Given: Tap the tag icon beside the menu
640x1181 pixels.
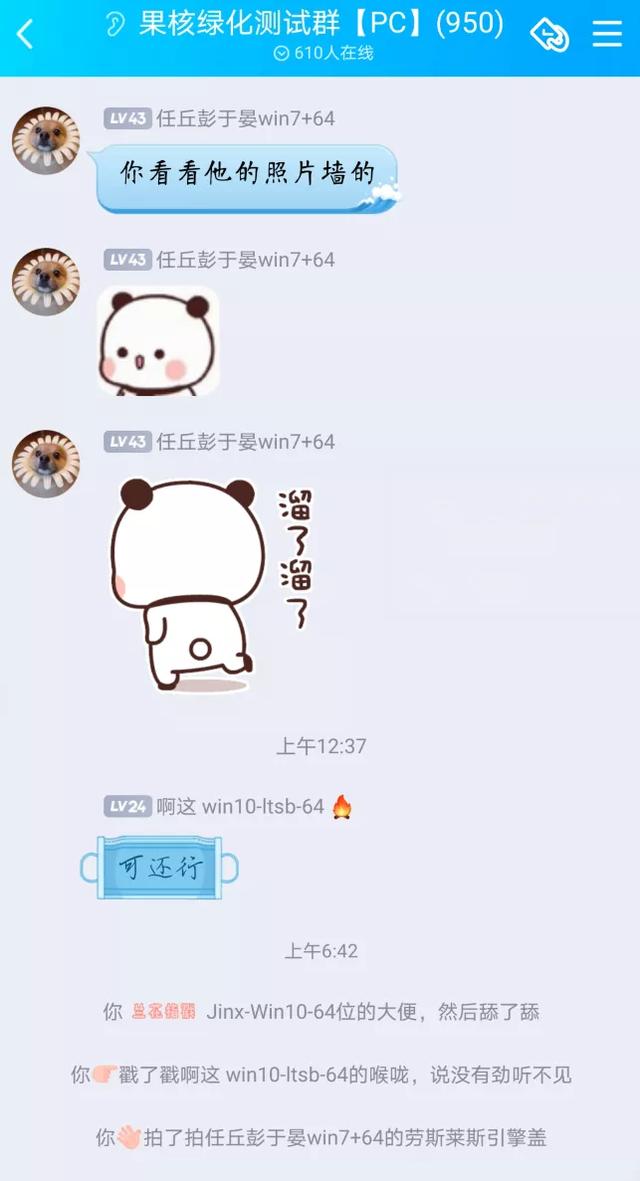Looking at the screenshot, I should click(550, 34).
